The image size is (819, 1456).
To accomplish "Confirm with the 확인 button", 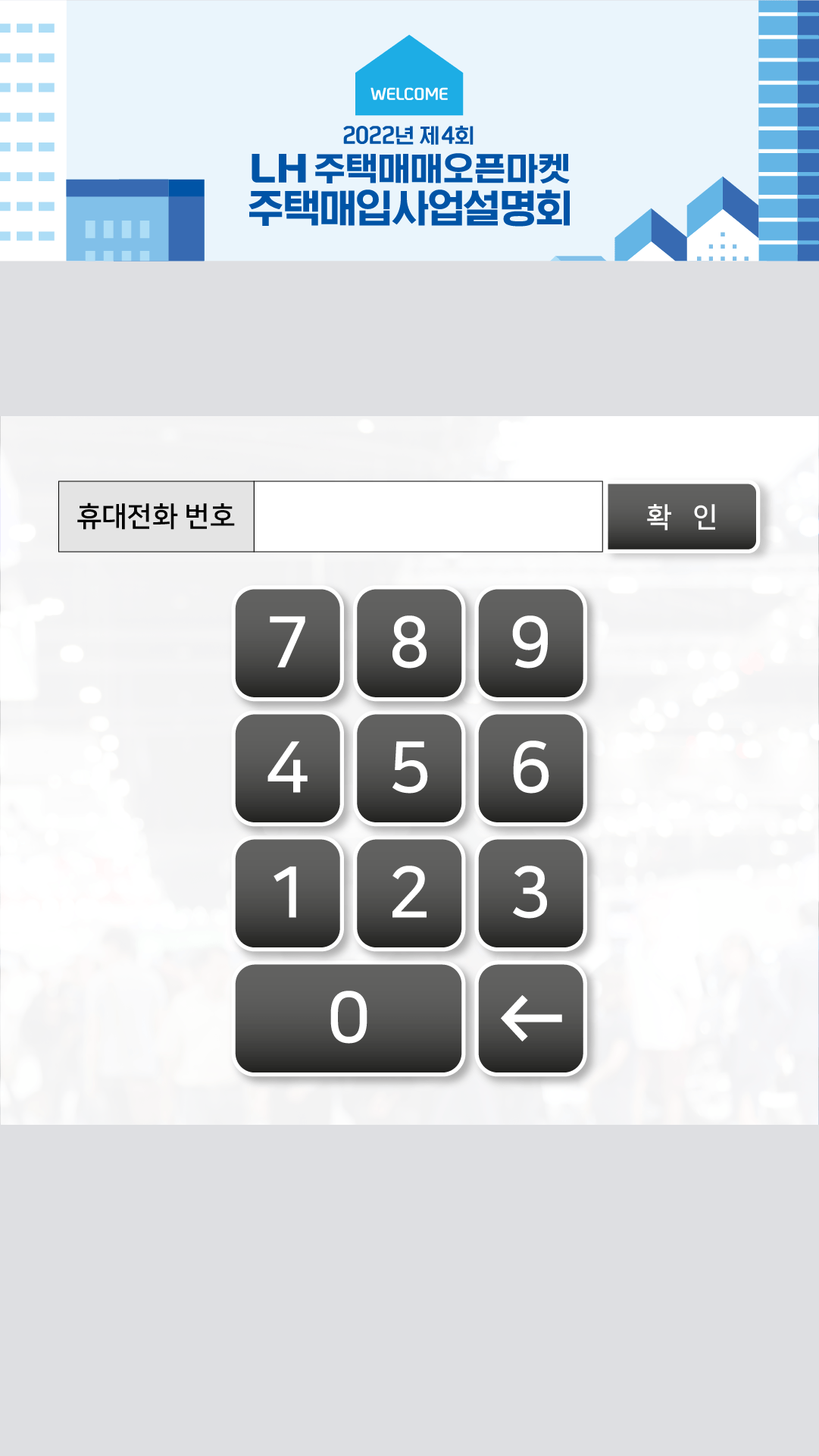I will click(682, 516).
